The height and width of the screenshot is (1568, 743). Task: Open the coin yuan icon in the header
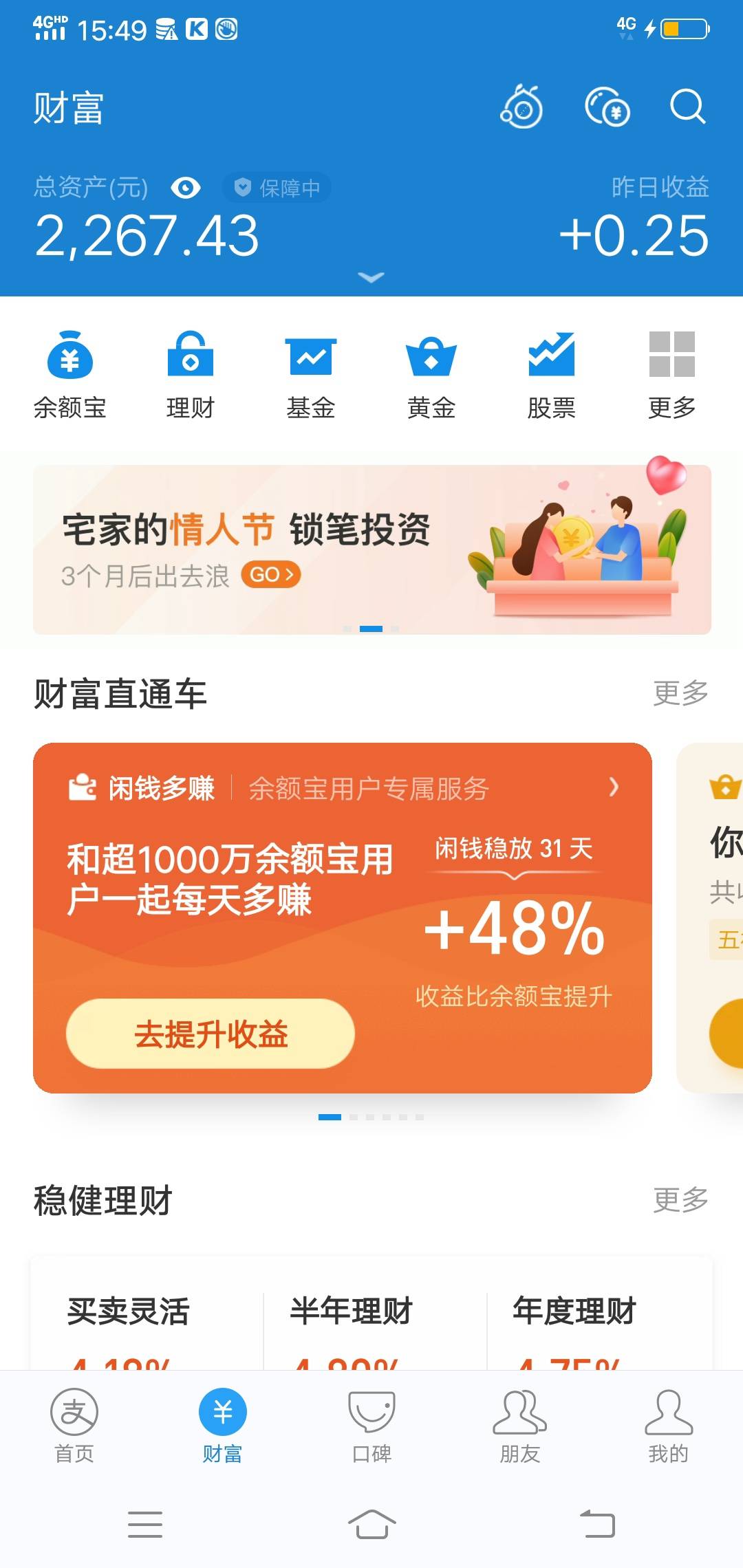607,107
